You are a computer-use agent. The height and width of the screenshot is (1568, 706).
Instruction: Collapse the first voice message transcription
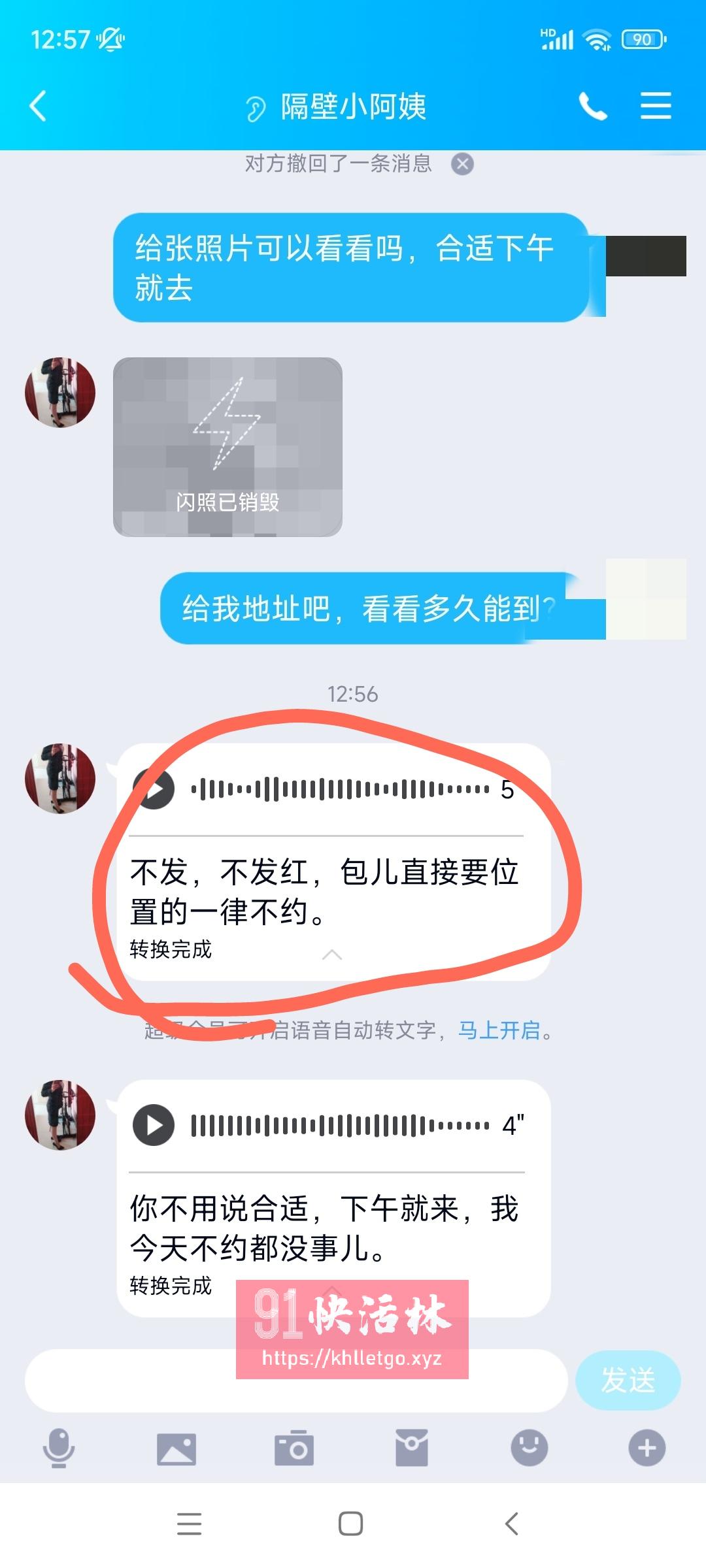point(333,954)
